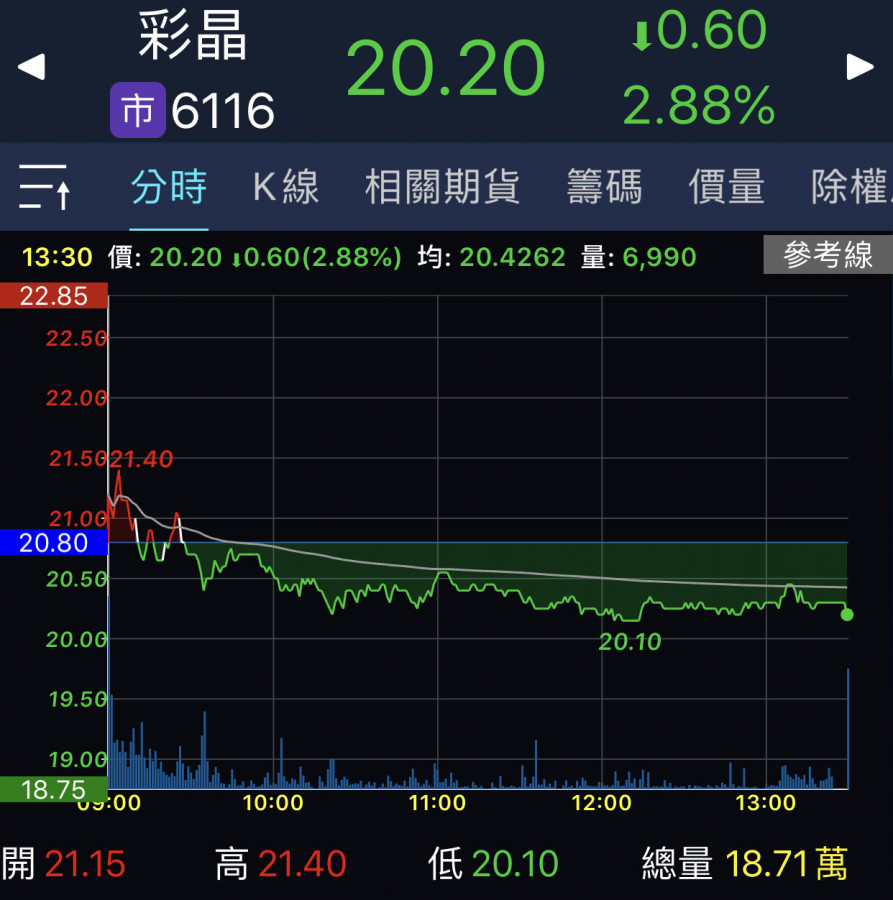This screenshot has width=893, height=900.
Task: Select the 分時 tab
Action: click(169, 187)
